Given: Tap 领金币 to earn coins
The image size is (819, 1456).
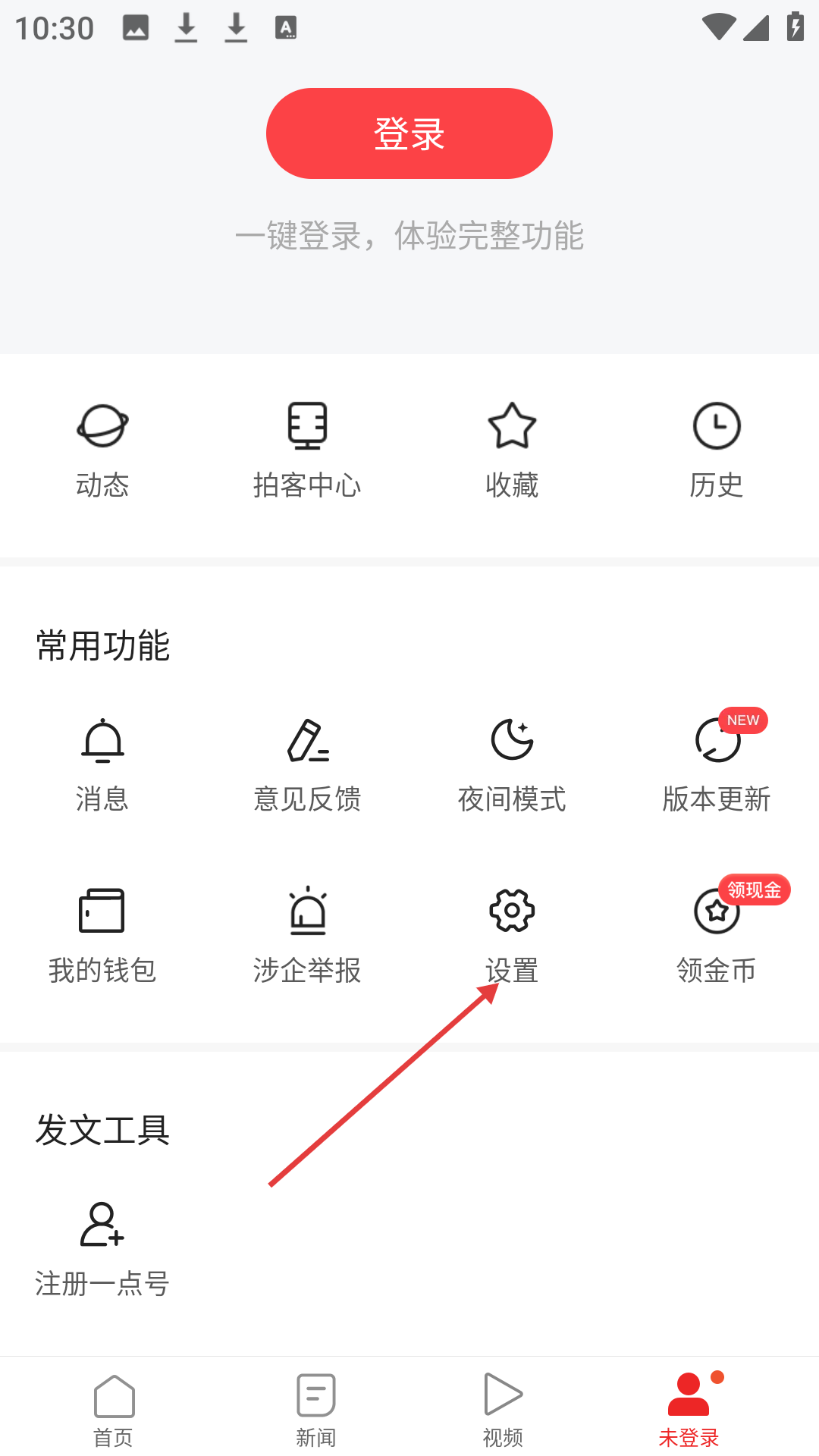Looking at the screenshot, I should coord(717,936).
